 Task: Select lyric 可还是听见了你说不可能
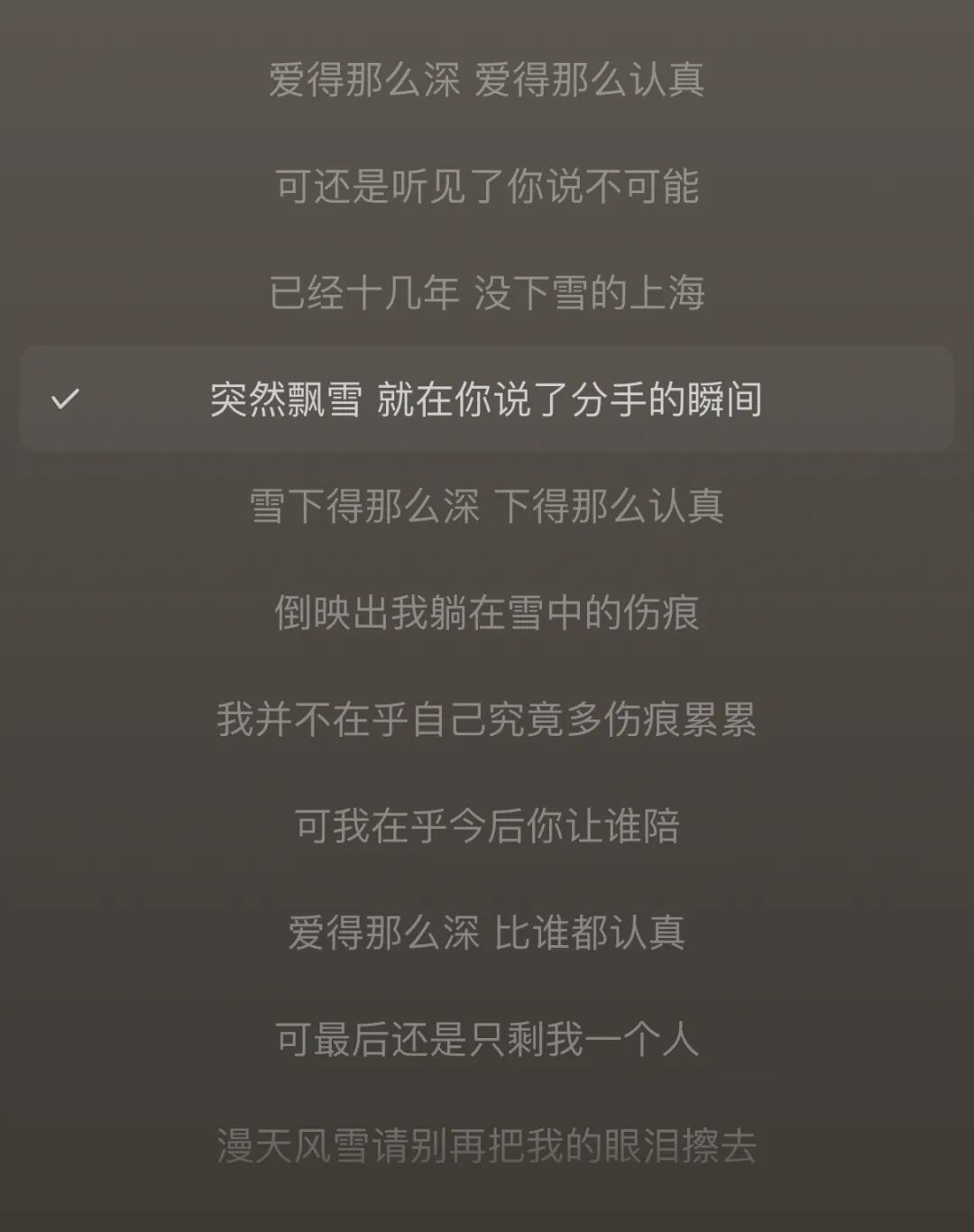[x=487, y=187]
